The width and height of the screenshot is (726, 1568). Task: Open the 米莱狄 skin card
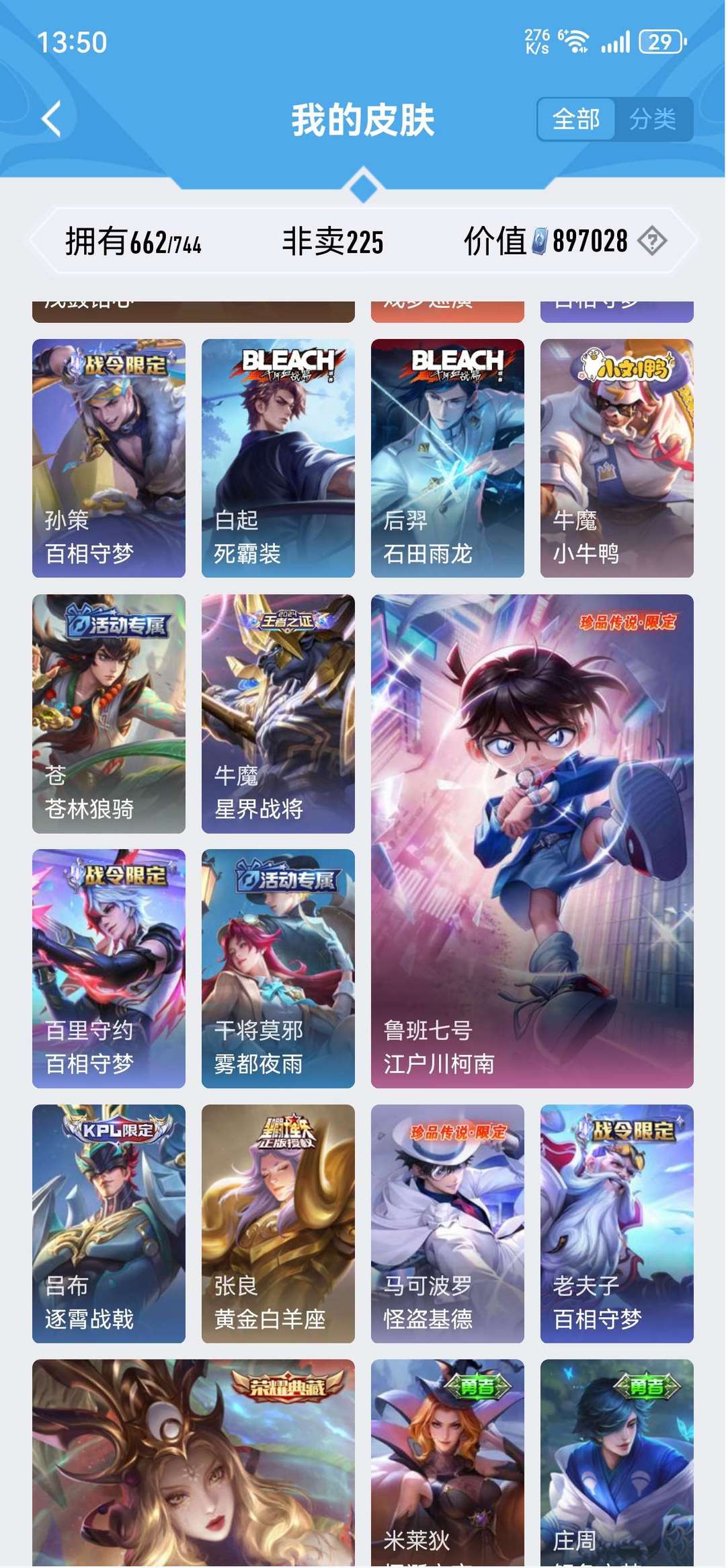448,1463
